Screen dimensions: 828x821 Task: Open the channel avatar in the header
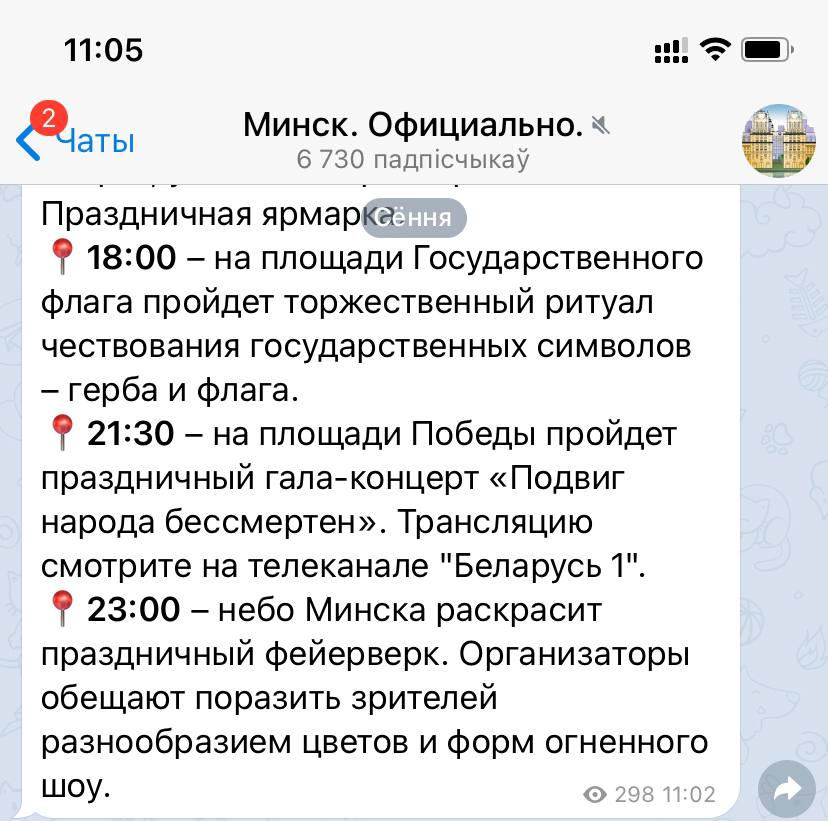(778, 140)
